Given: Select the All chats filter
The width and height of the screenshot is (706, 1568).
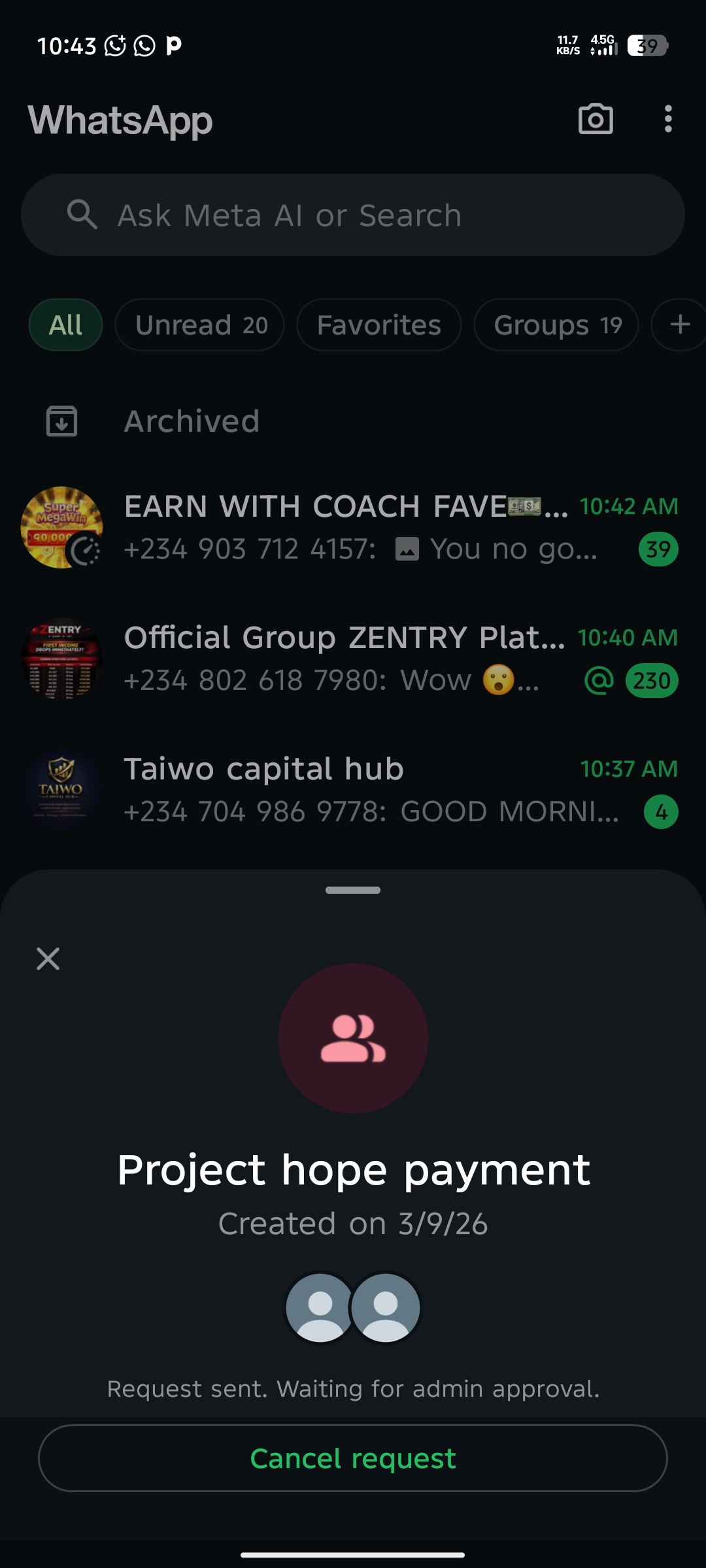Looking at the screenshot, I should (x=65, y=325).
